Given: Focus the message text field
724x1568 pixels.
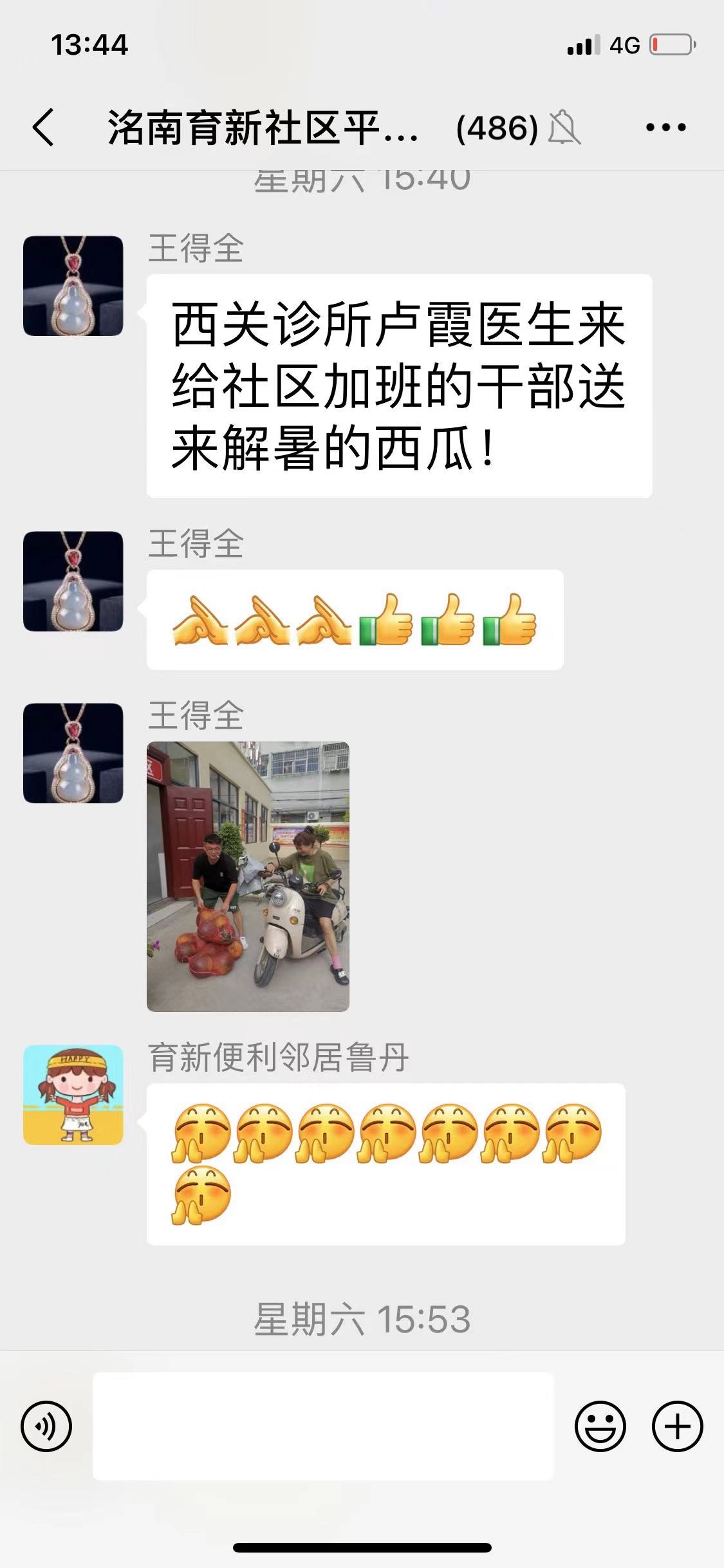Looking at the screenshot, I should pyautogui.click(x=323, y=1426).
